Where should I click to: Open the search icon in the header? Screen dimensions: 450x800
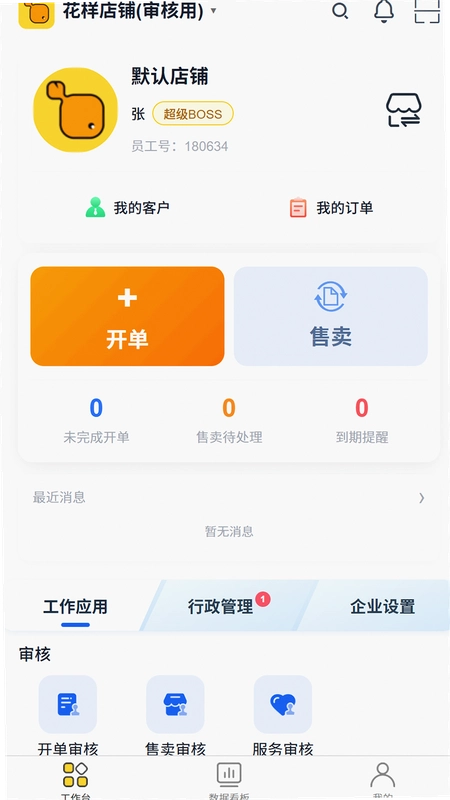point(340,11)
